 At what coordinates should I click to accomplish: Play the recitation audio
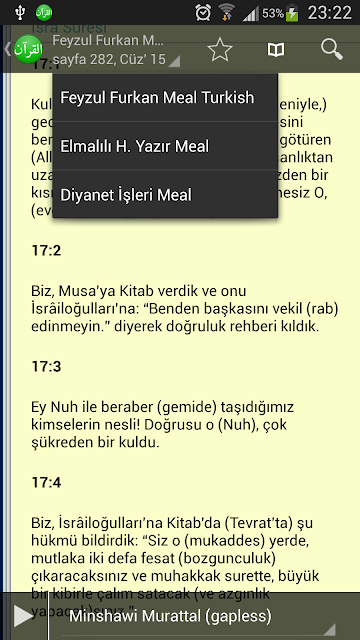[23, 616]
